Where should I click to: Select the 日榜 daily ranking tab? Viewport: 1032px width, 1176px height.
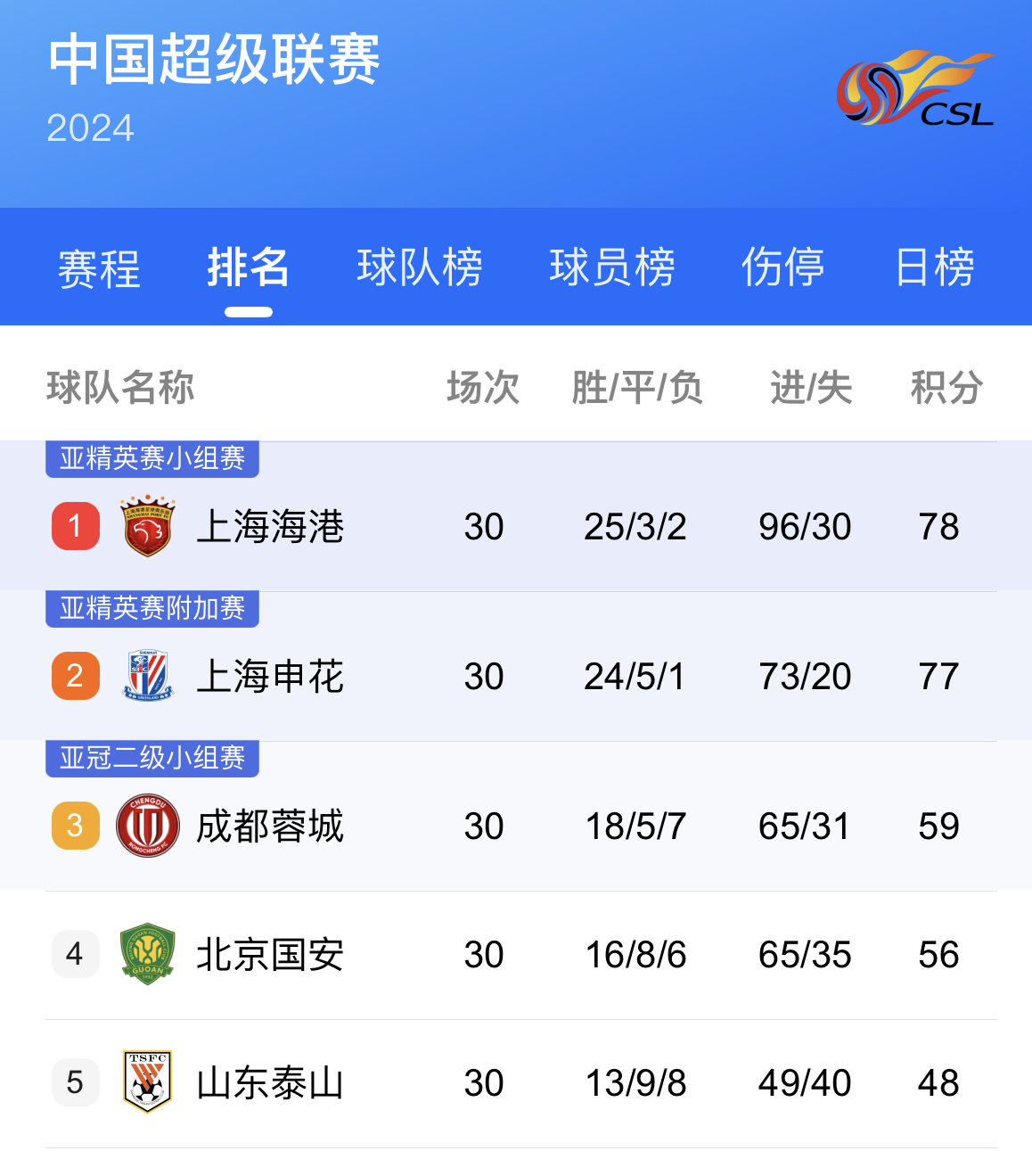click(x=936, y=268)
